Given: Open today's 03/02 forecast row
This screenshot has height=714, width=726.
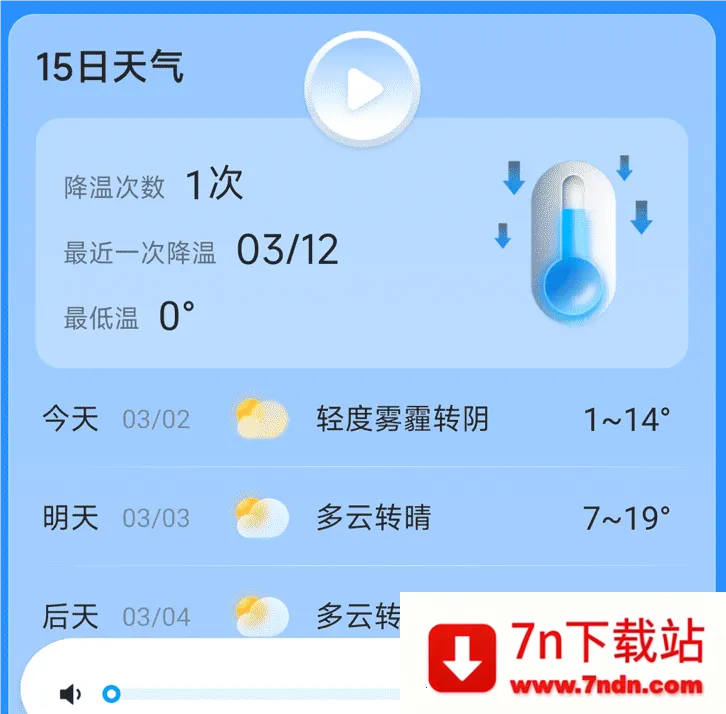Looking at the screenshot, I should [360, 418].
